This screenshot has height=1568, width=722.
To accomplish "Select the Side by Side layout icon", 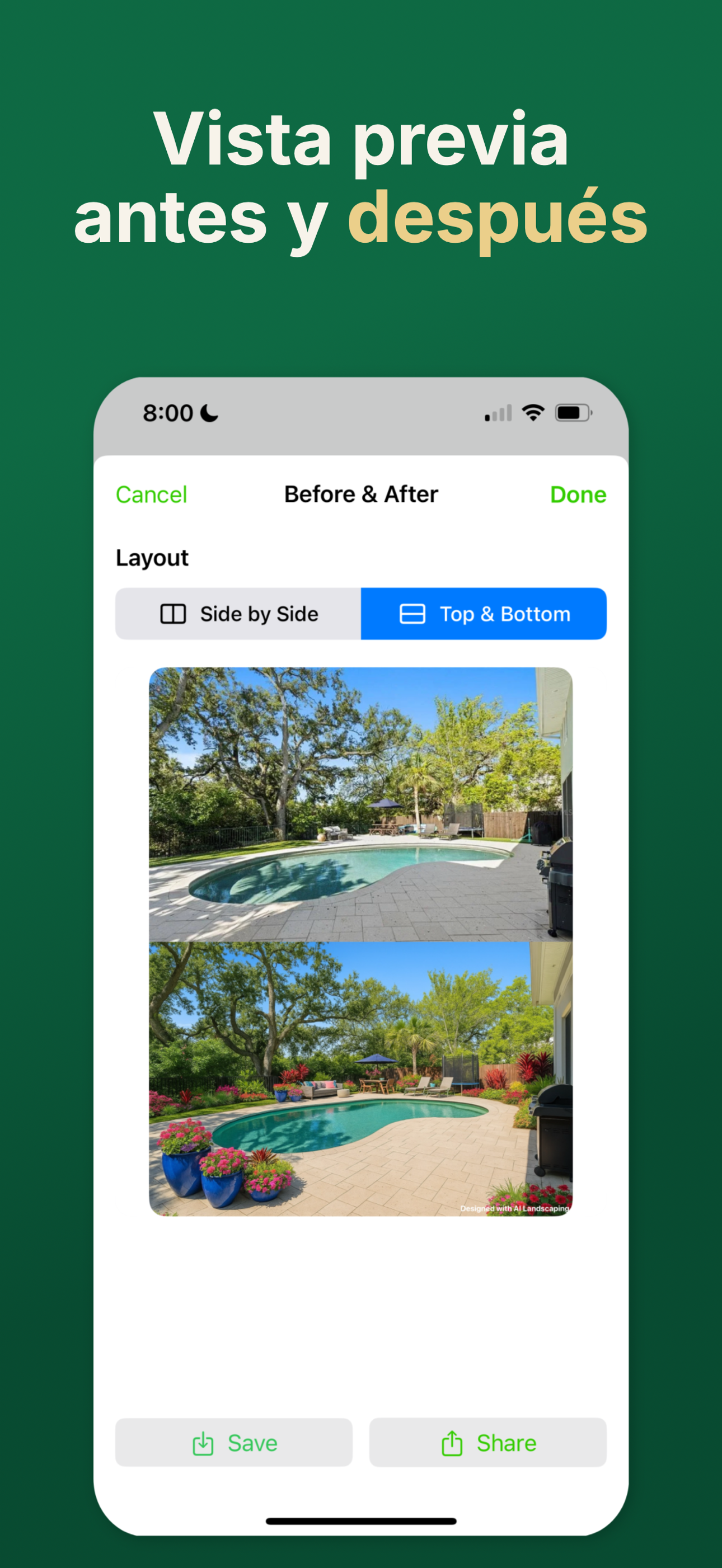I will (x=173, y=614).
